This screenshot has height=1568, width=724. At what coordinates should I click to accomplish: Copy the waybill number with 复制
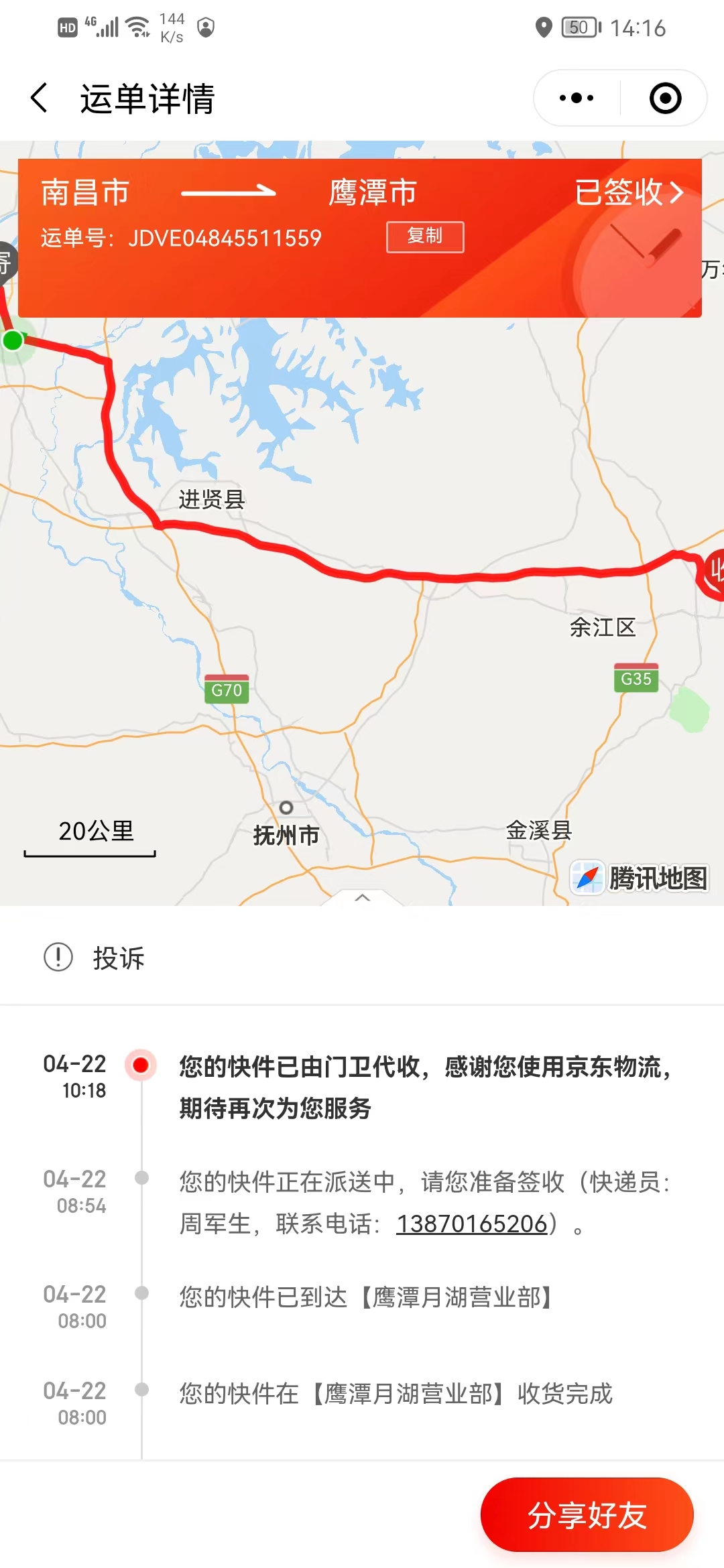click(425, 237)
